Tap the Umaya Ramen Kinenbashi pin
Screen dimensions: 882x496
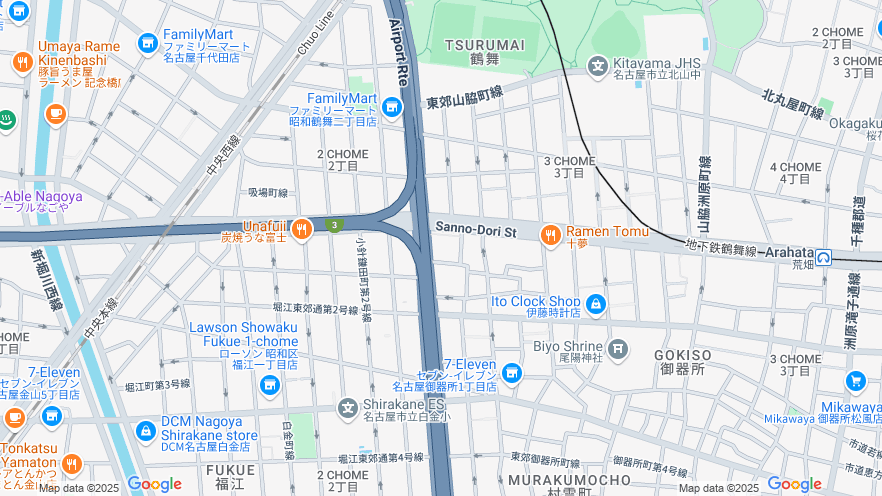22,64
